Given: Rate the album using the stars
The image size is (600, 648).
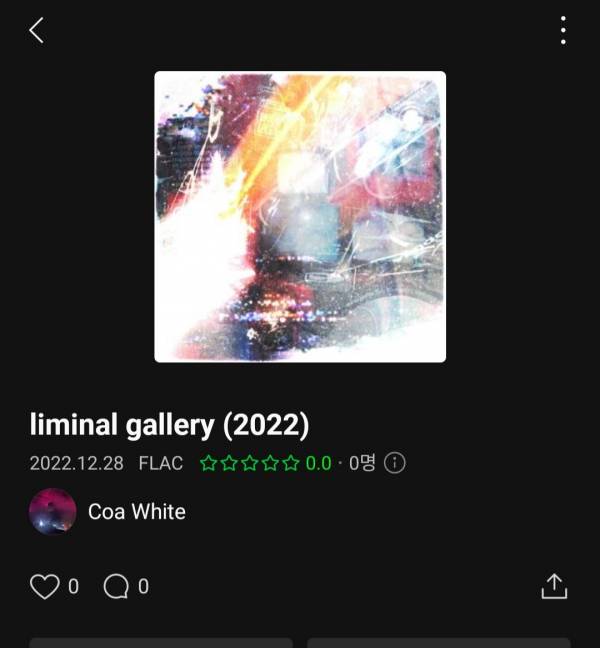Looking at the screenshot, I should click(x=250, y=463).
